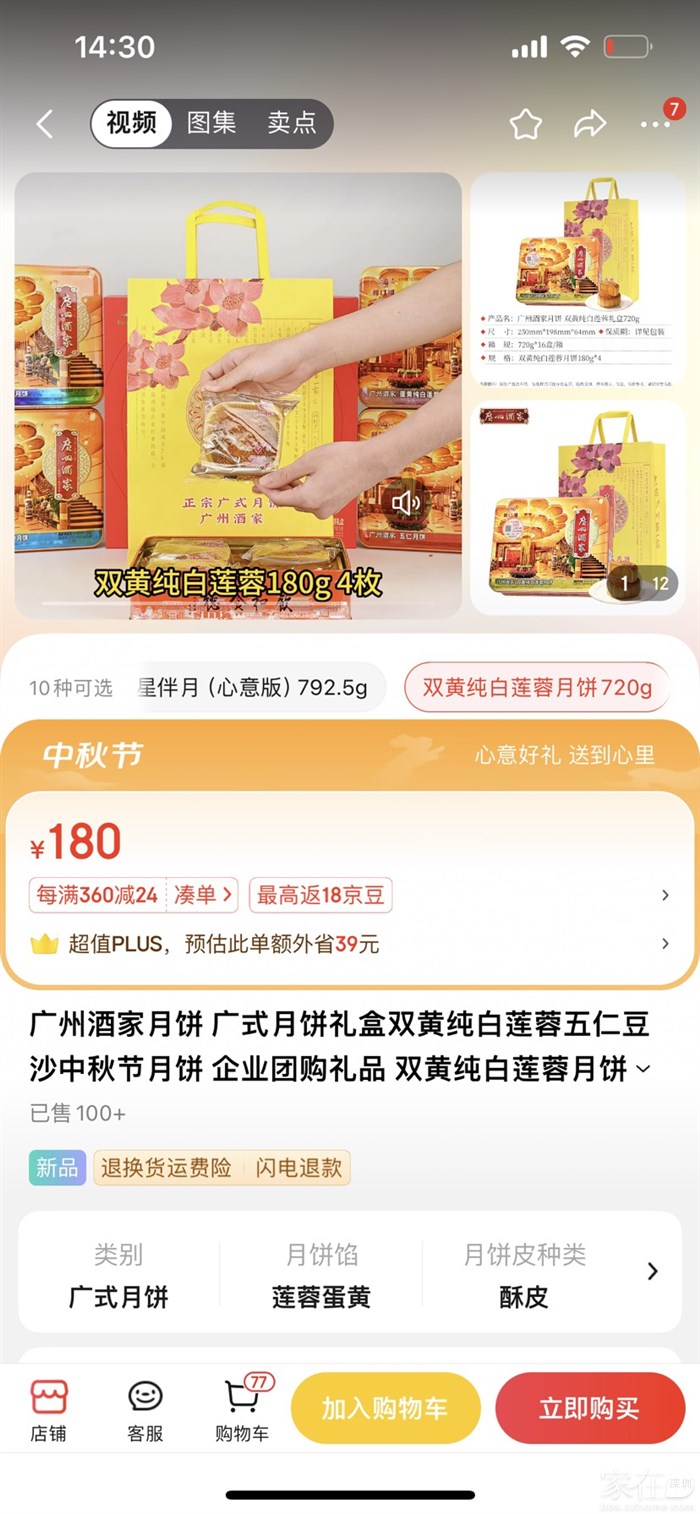This screenshot has height=1514, width=700.
Task: Expand the full product title
Action: [643, 1069]
